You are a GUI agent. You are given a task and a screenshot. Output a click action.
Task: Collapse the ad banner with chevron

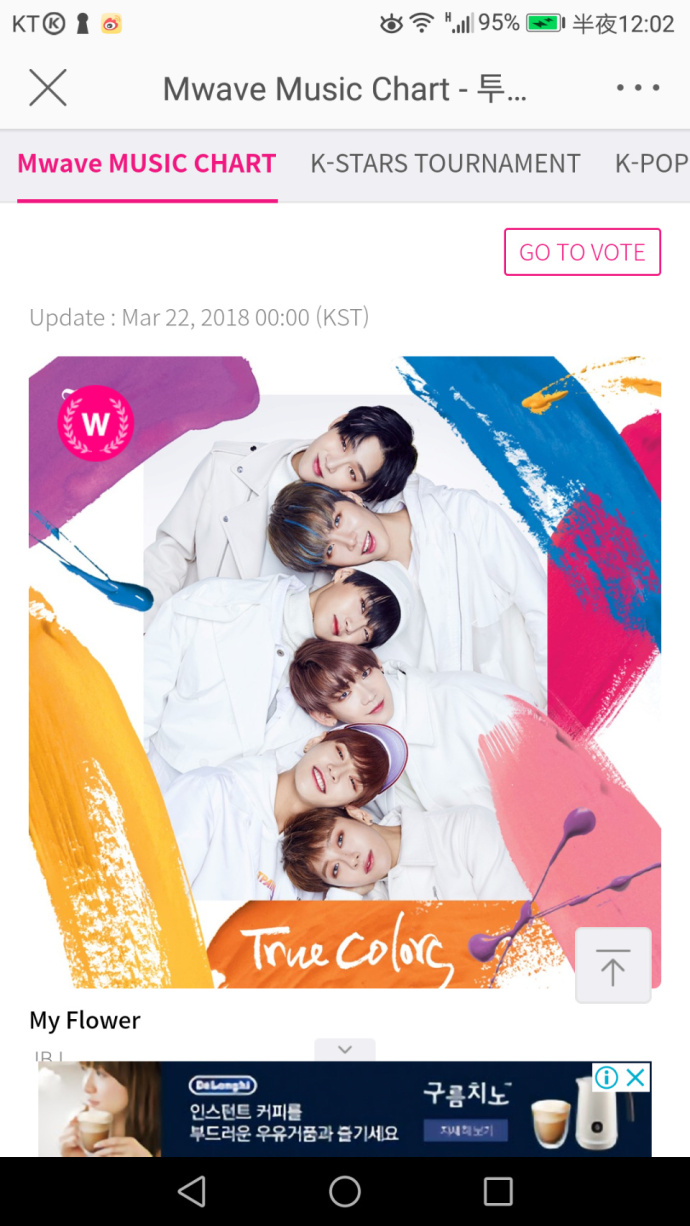(x=345, y=1050)
